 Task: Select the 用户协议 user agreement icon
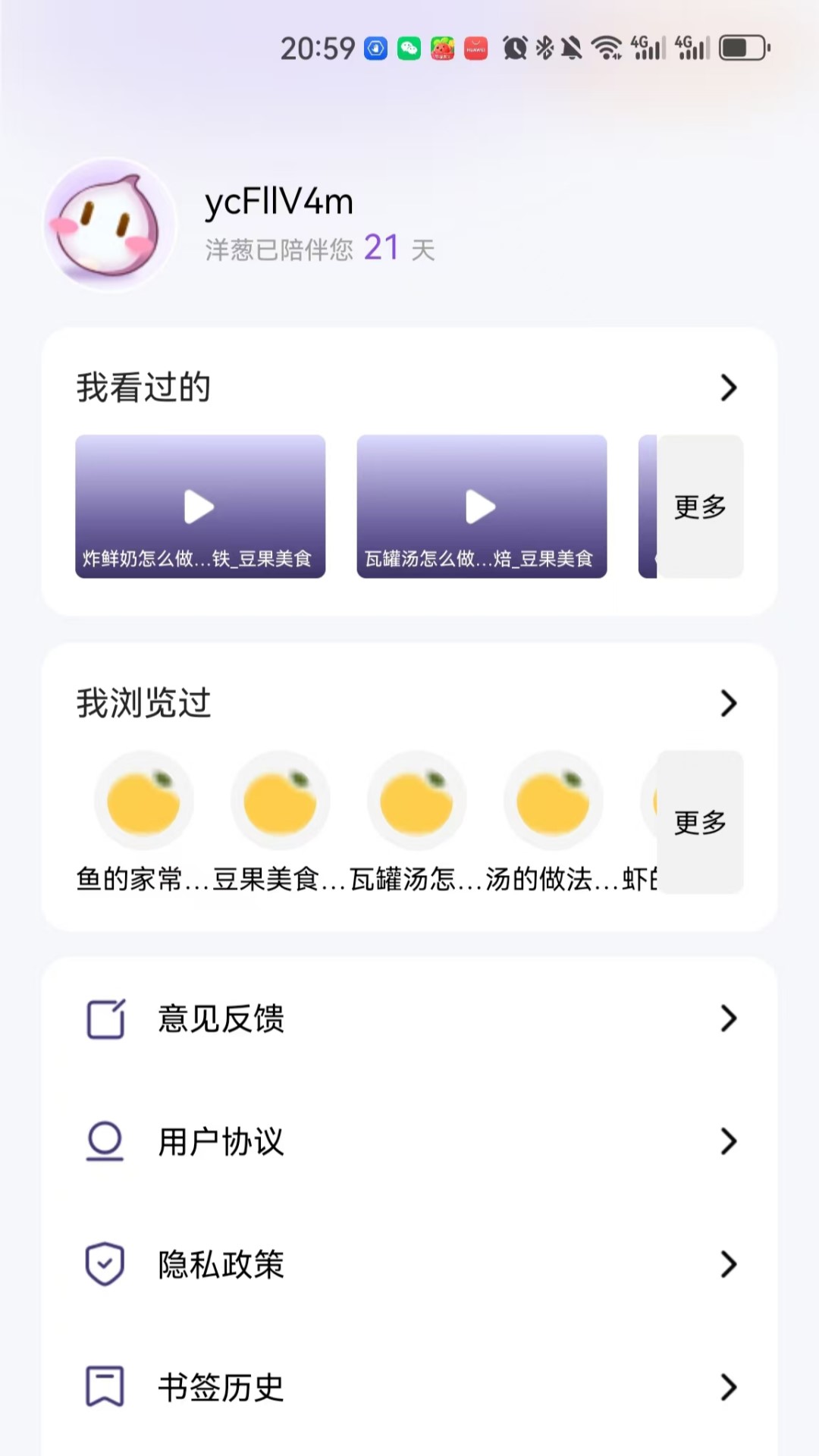104,1142
